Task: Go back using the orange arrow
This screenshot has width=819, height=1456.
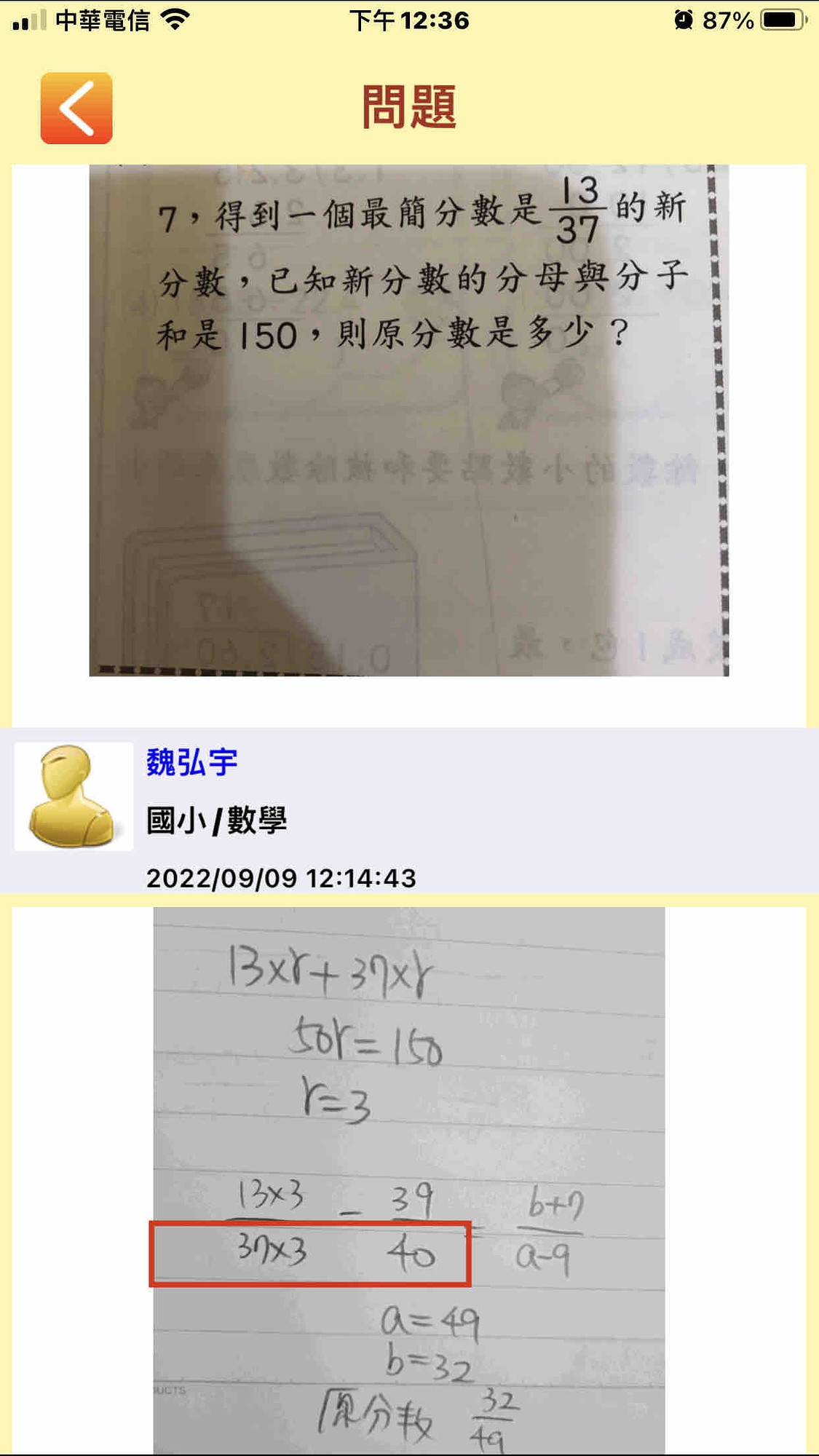Action: pos(76,108)
